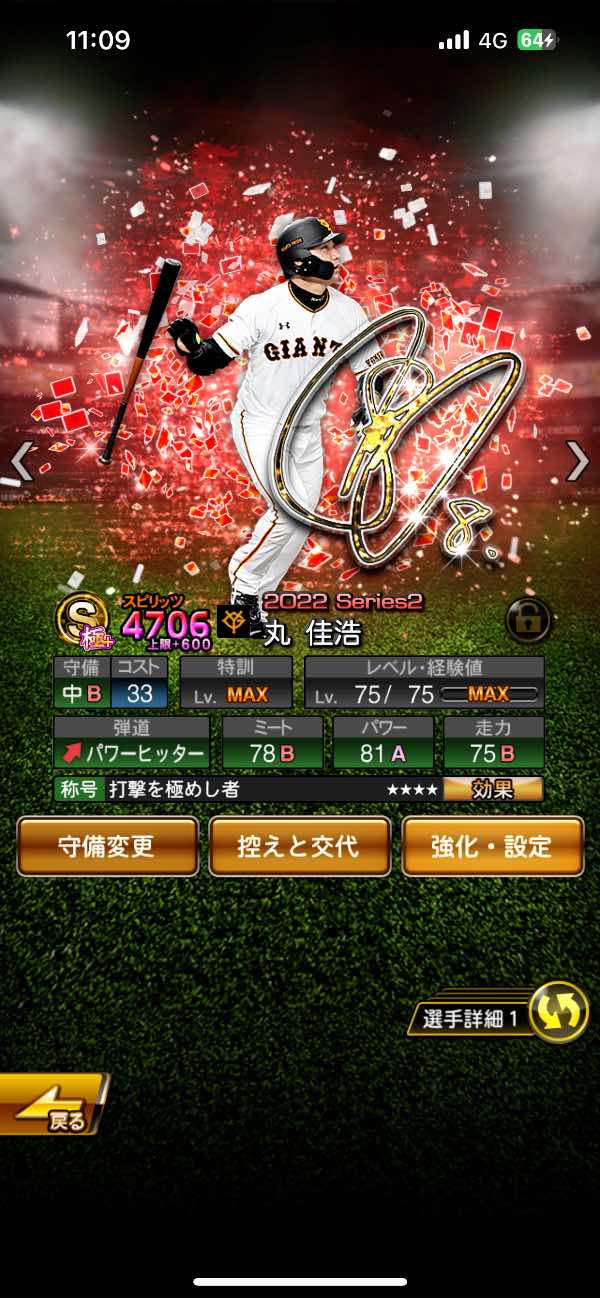
Task: Open 守備変更 to change position
Action: (108, 846)
